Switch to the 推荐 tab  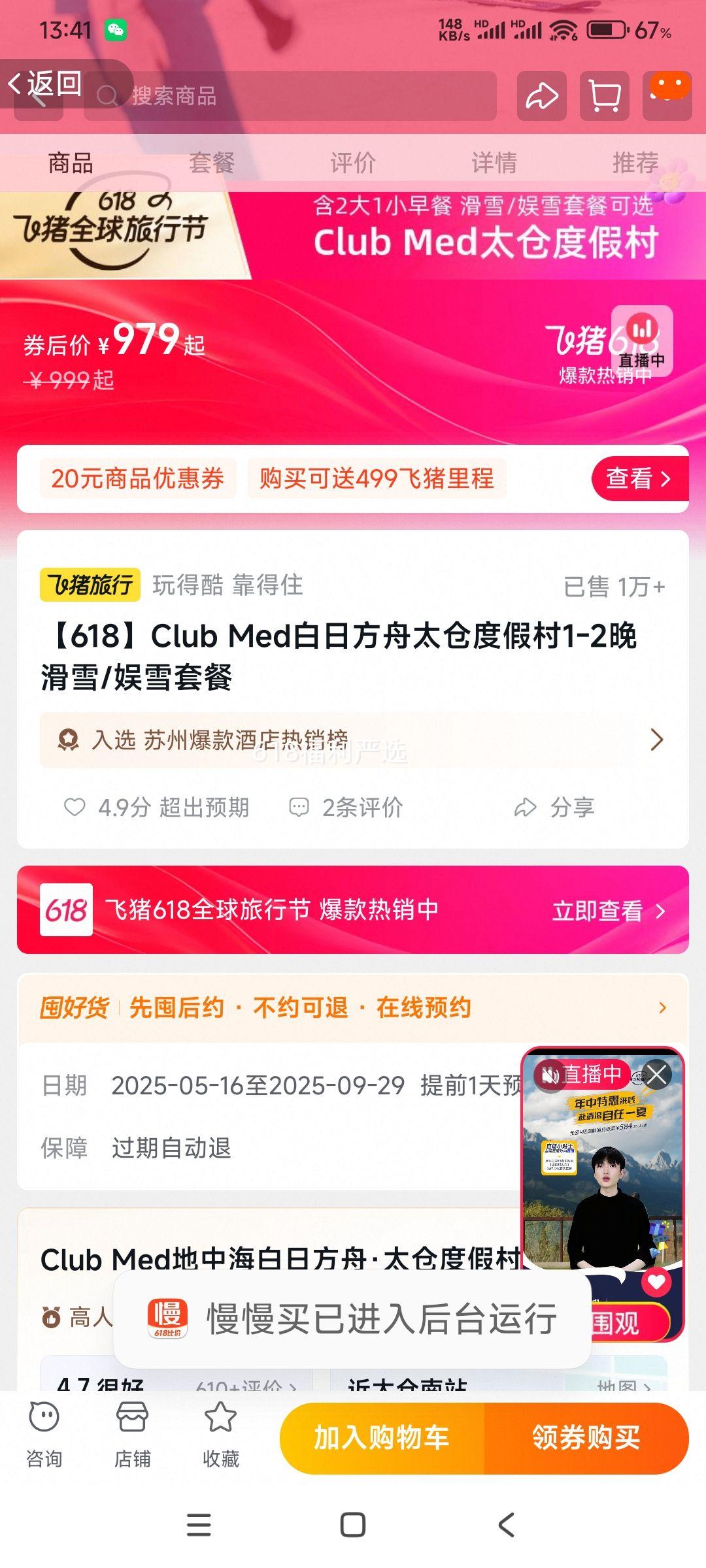(x=635, y=163)
